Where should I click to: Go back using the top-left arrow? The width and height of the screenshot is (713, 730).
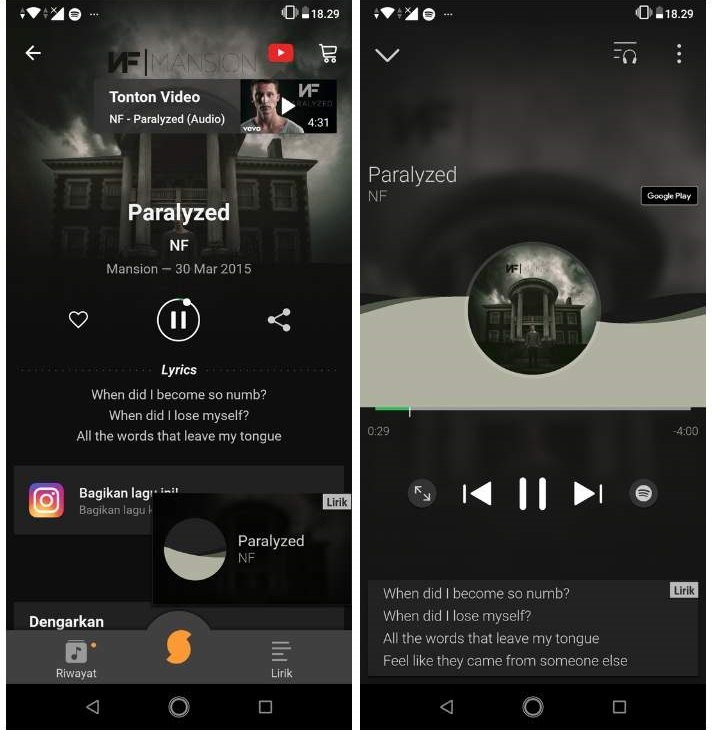33,53
